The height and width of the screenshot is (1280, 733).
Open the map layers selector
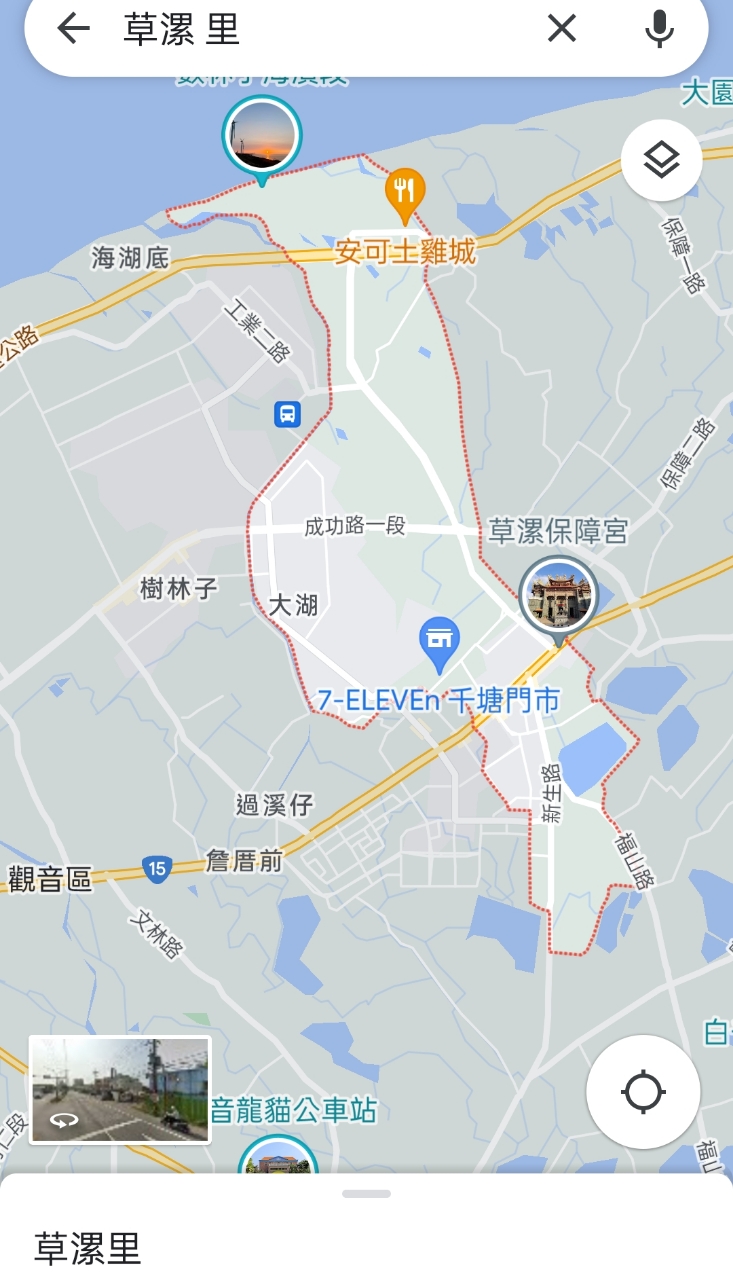click(x=661, y=160)
